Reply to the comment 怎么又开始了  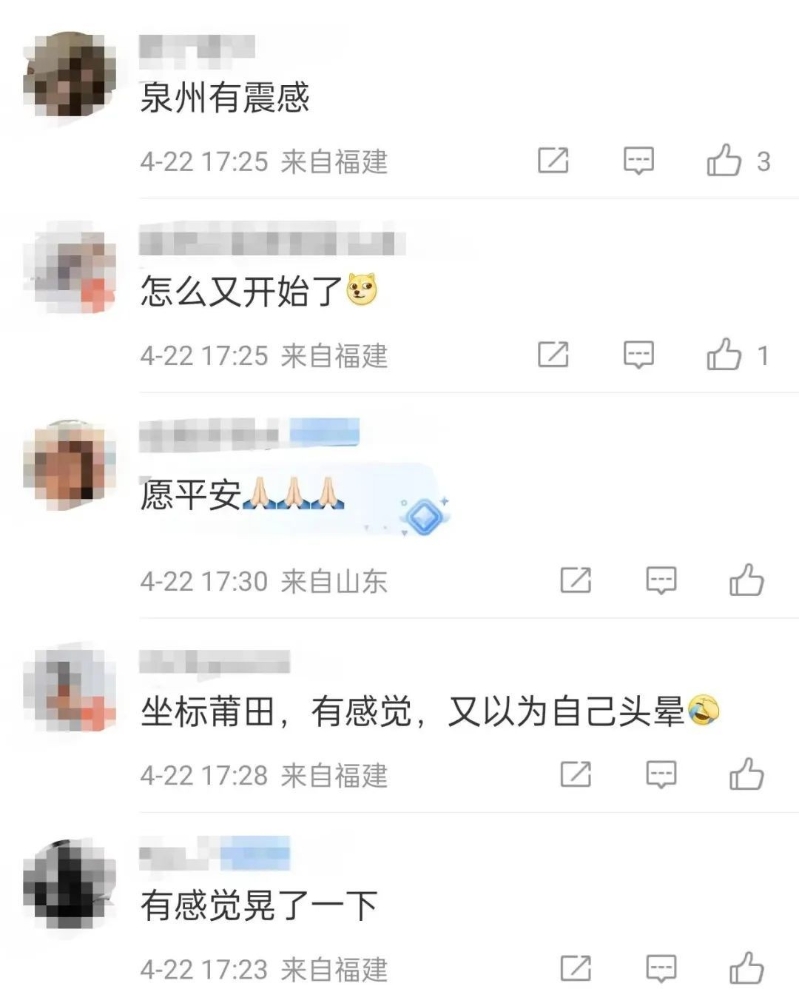(639, 354)
